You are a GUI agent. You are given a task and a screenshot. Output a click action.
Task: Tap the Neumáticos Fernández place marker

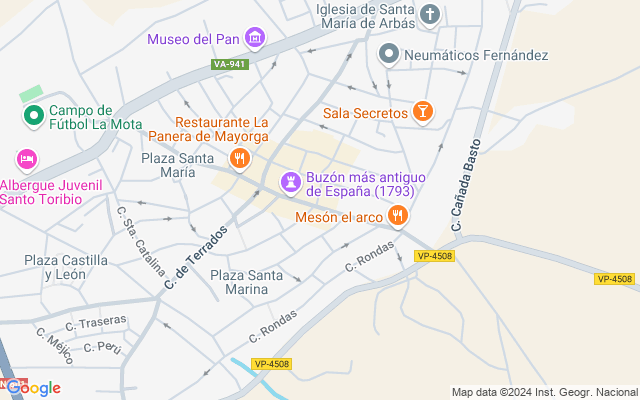389,53
